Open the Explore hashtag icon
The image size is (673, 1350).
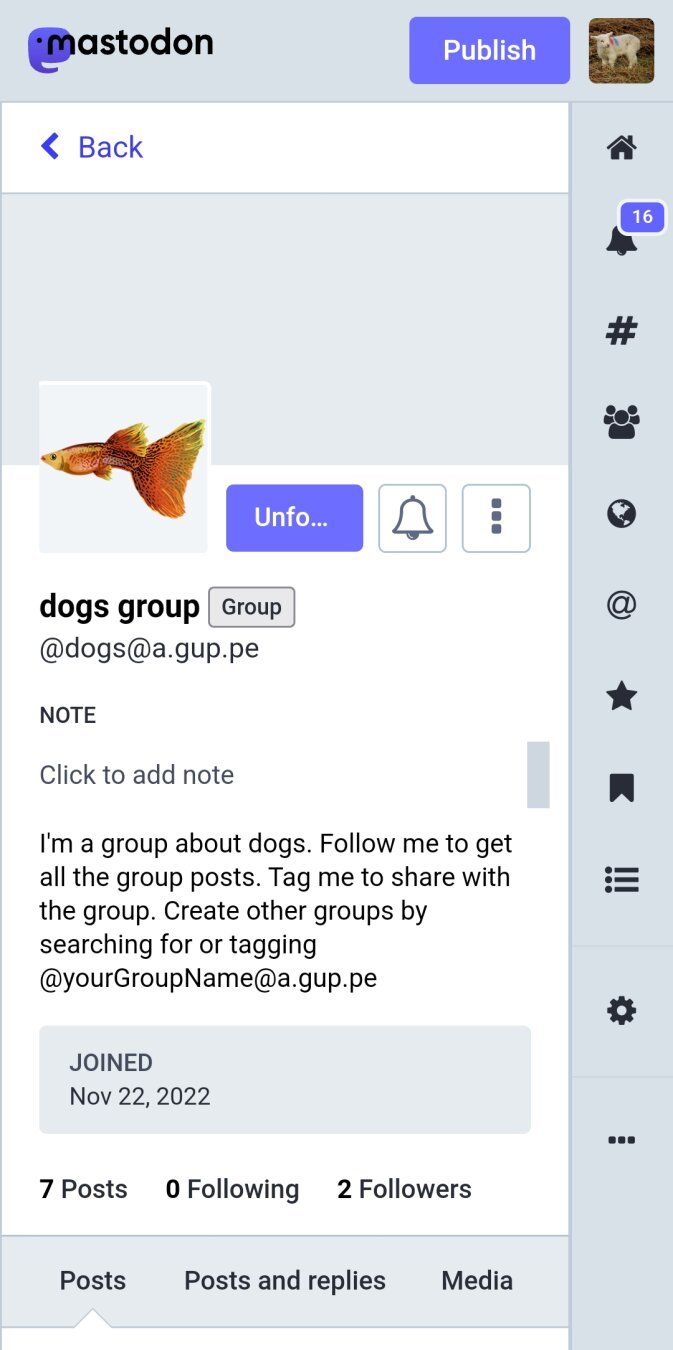point(621,331)
